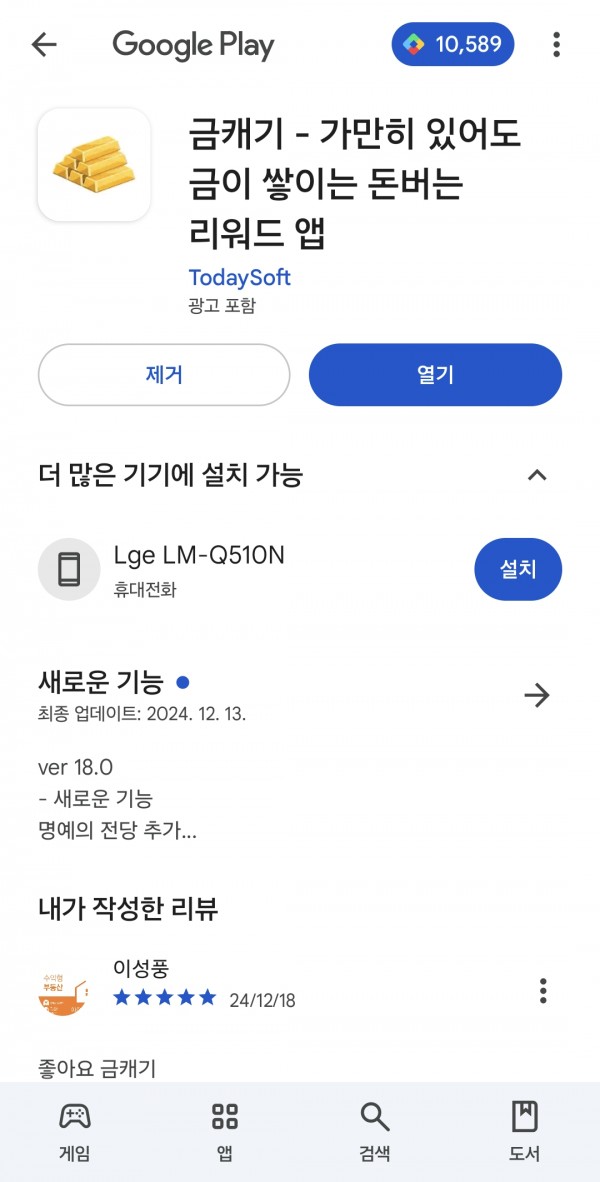
Task: Open options menu for 이성풍's review
Action: pyautogui.click(x=543, y=991)
